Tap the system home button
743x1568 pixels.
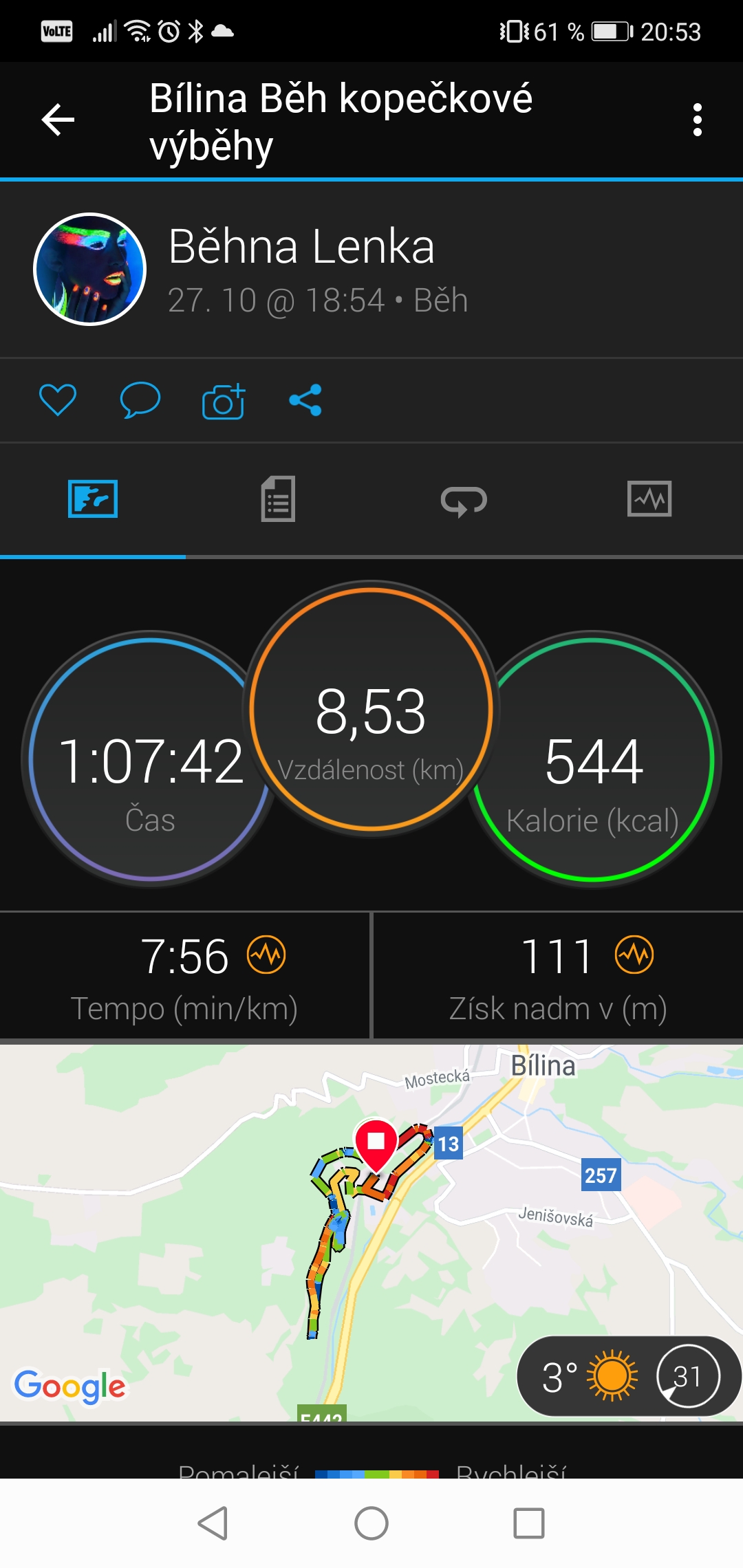point(371,1523)
